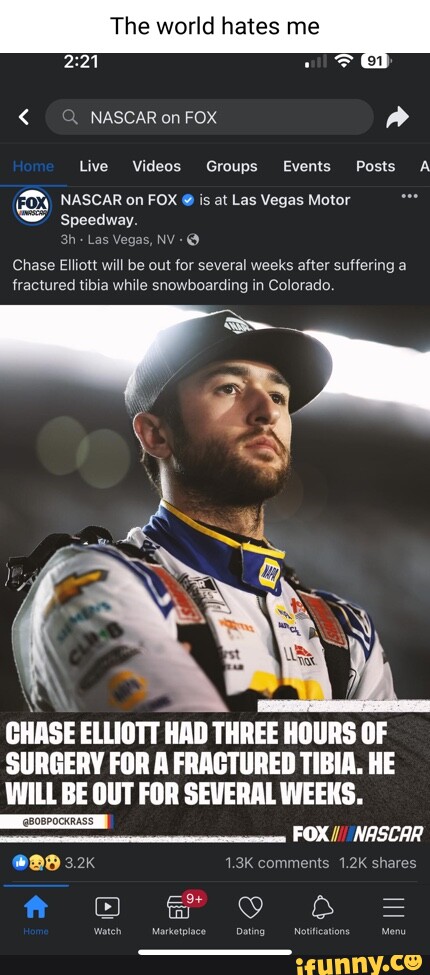Open the Videos tab

tap(157, 167)
